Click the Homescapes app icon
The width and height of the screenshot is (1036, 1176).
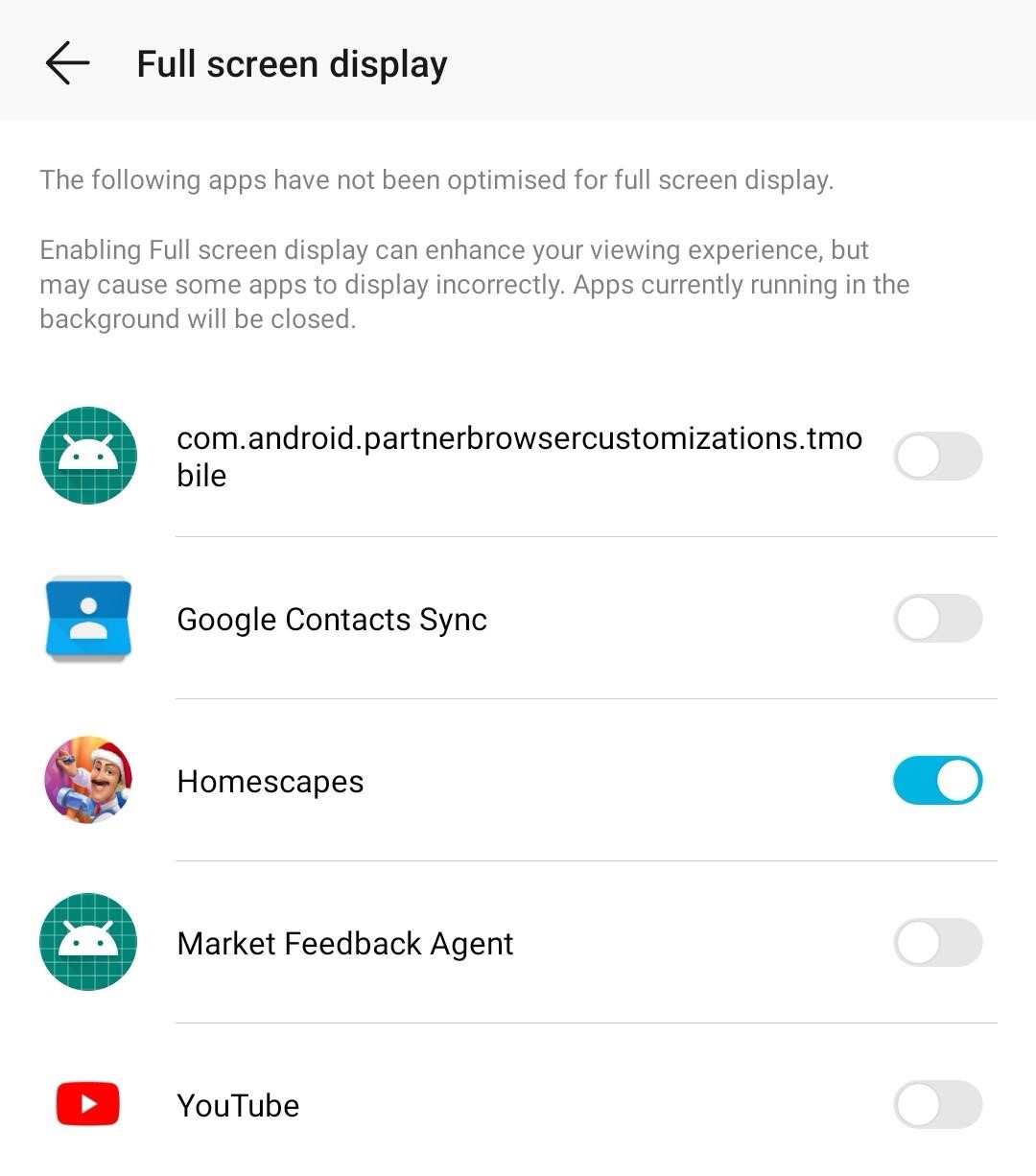[87, 780]
